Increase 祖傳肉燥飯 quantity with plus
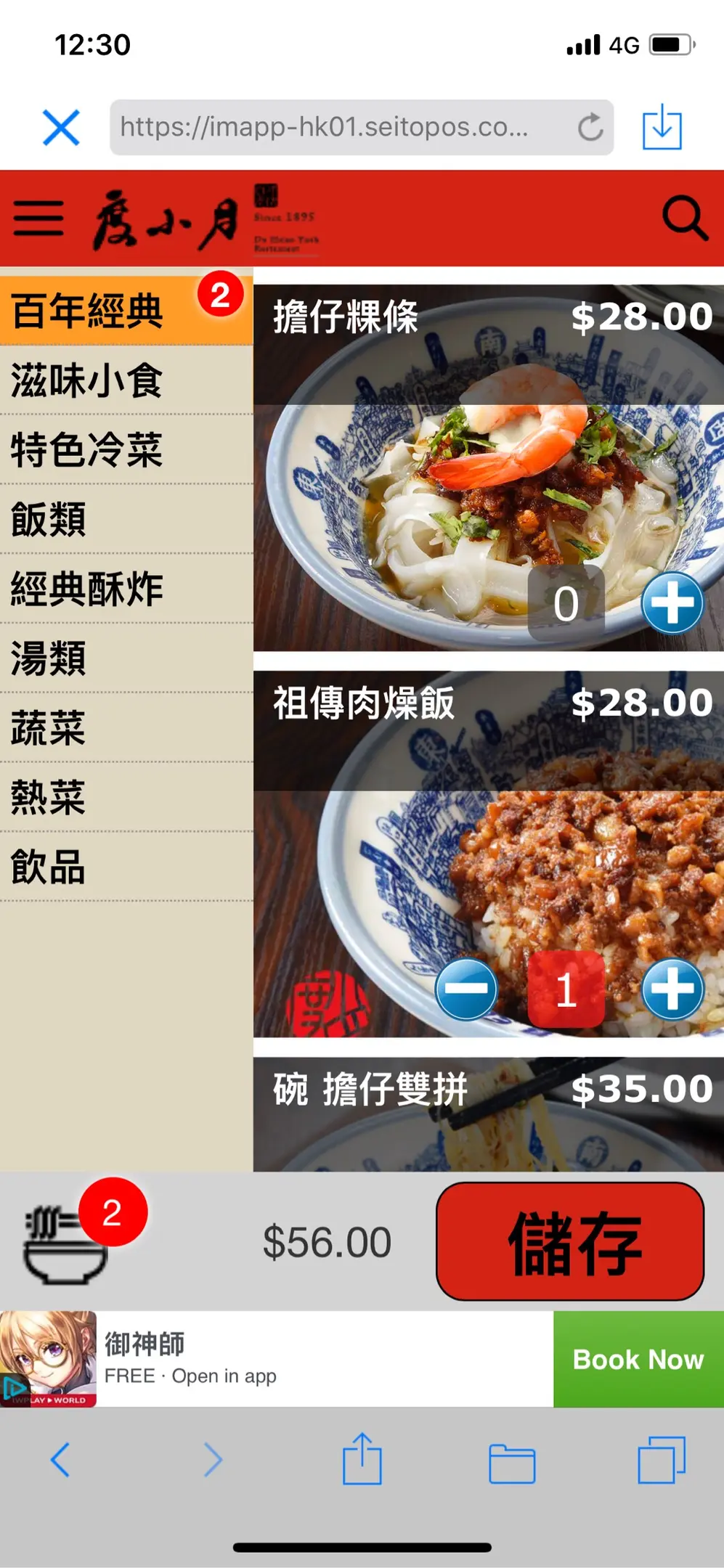 [672, 989]
